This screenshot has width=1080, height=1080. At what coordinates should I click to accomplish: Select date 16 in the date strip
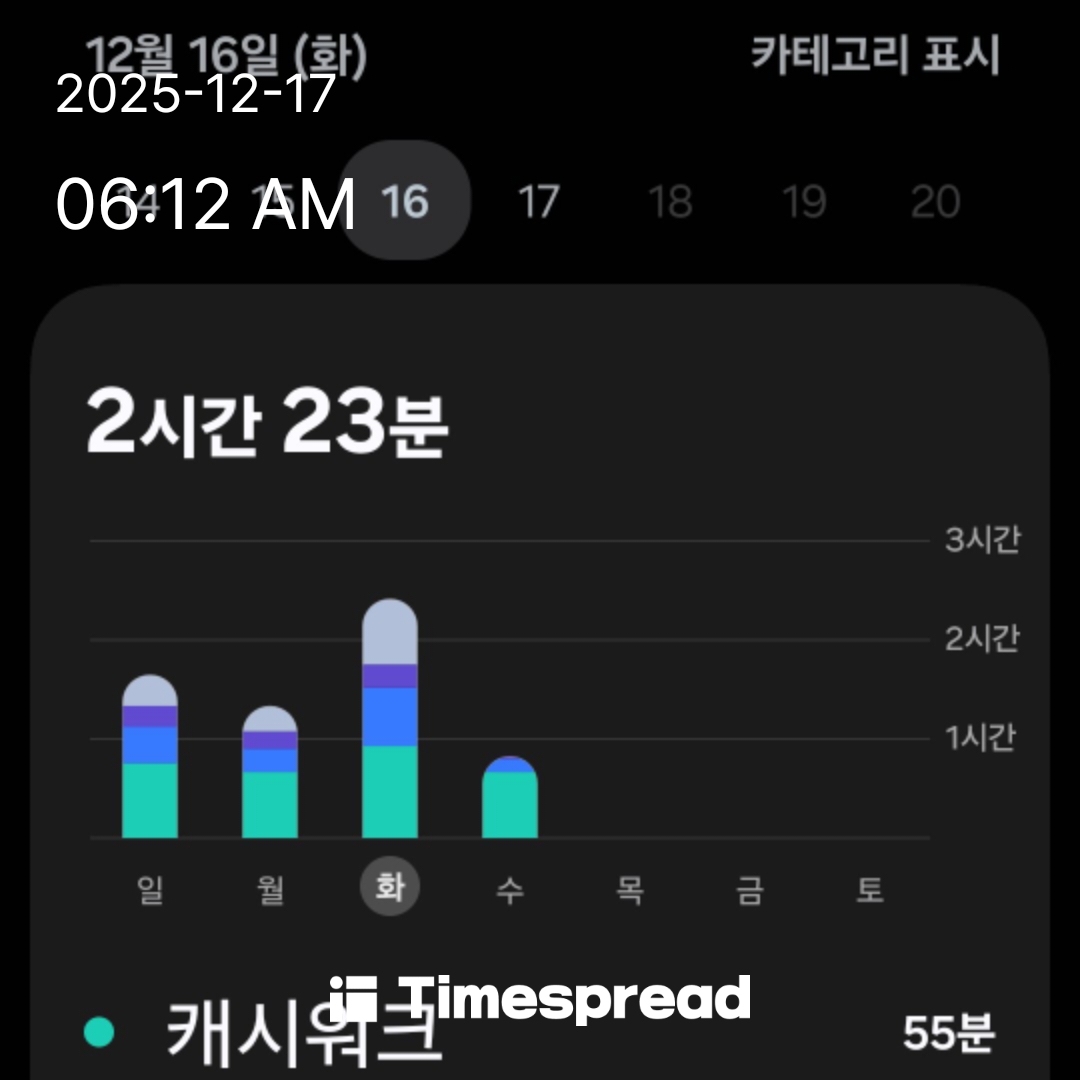click(x=405, y=202)
